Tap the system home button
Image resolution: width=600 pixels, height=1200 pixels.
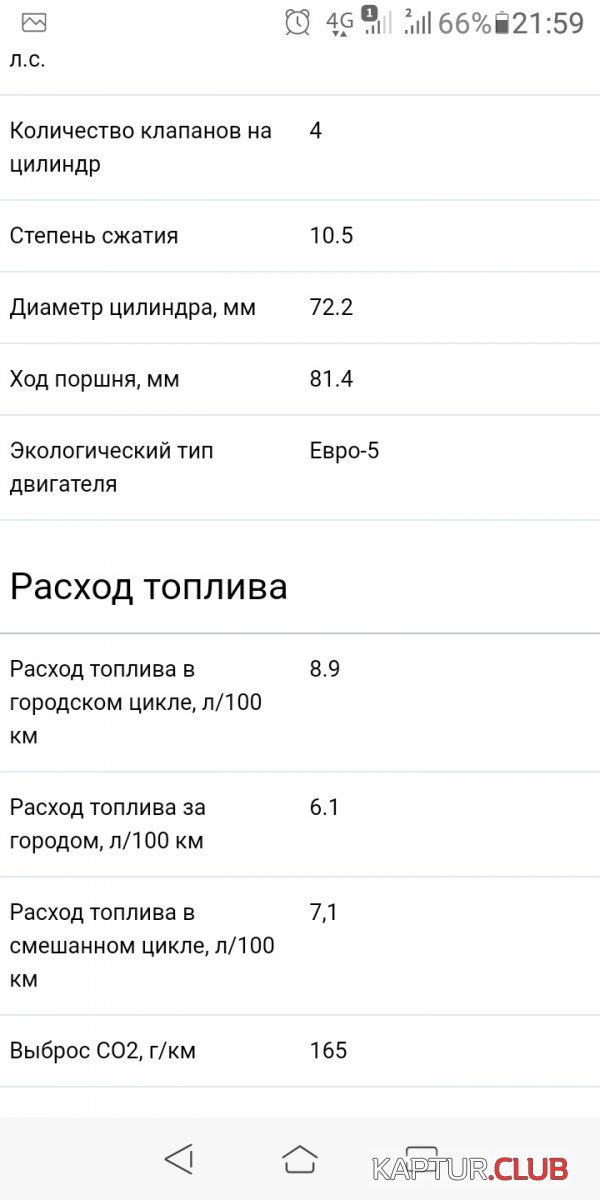(299, 1159)
